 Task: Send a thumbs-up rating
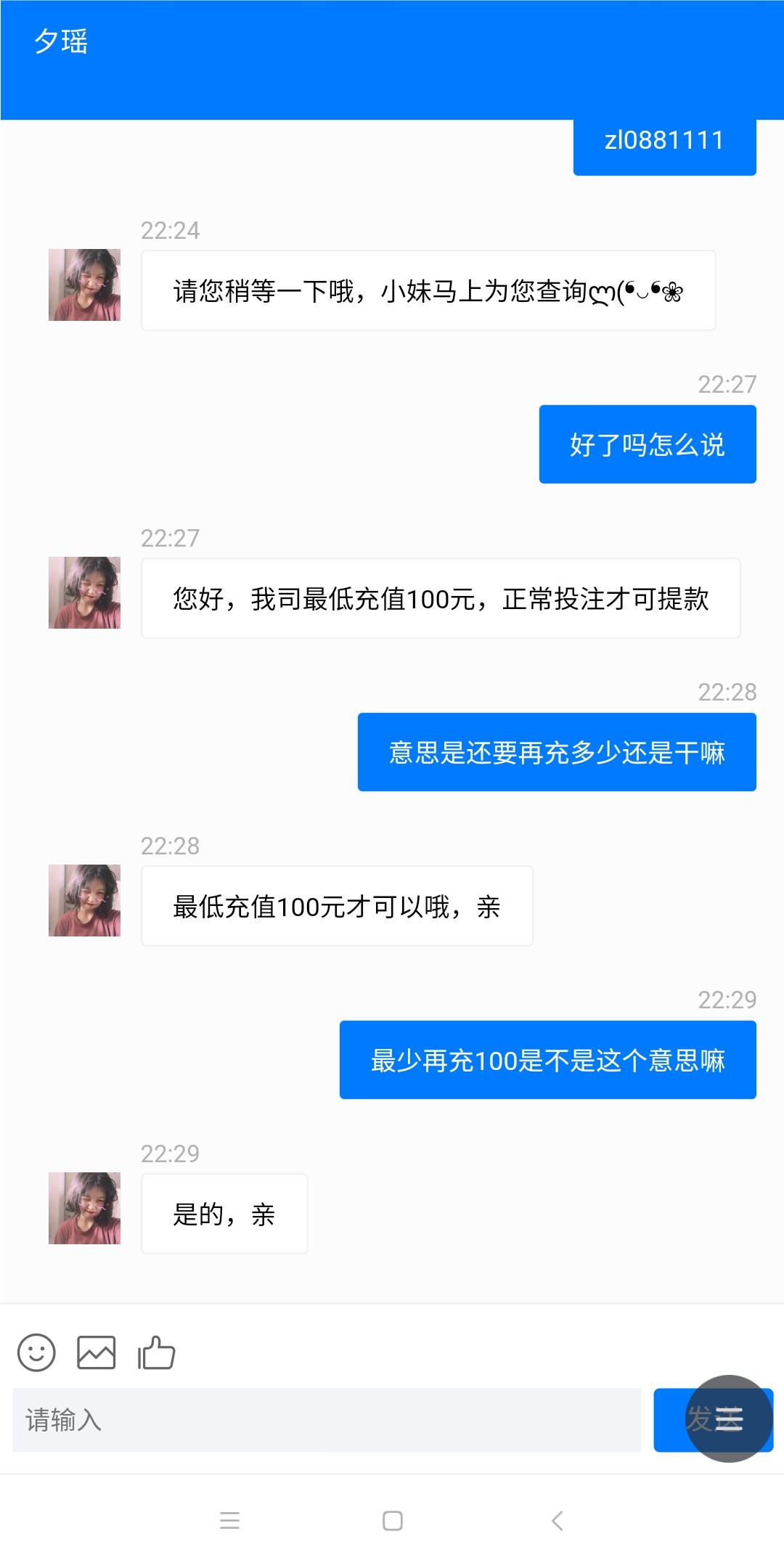[x=157, y=1352]
